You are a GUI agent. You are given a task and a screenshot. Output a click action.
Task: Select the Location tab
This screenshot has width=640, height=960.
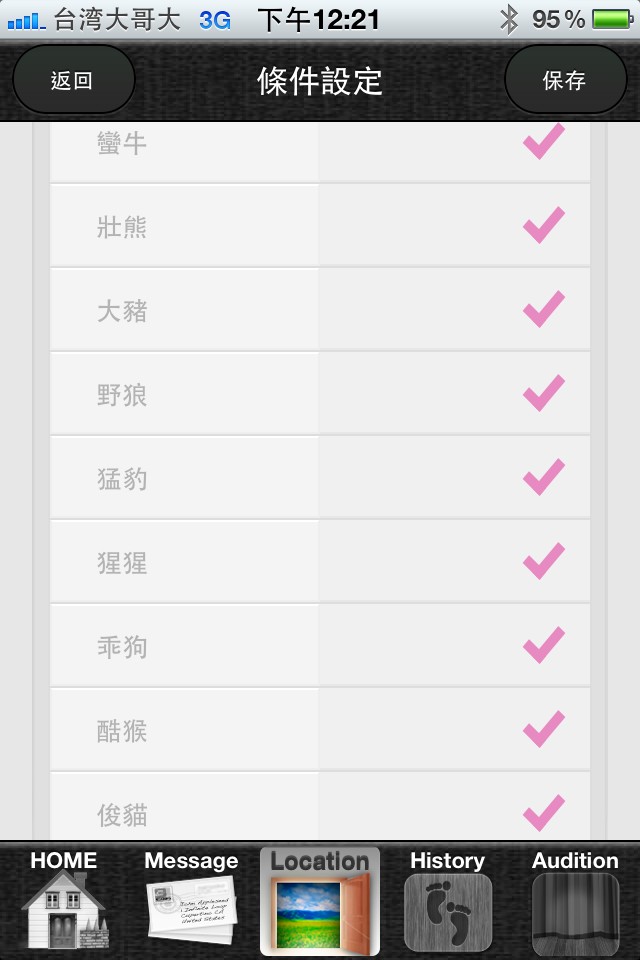pos(320,900)
